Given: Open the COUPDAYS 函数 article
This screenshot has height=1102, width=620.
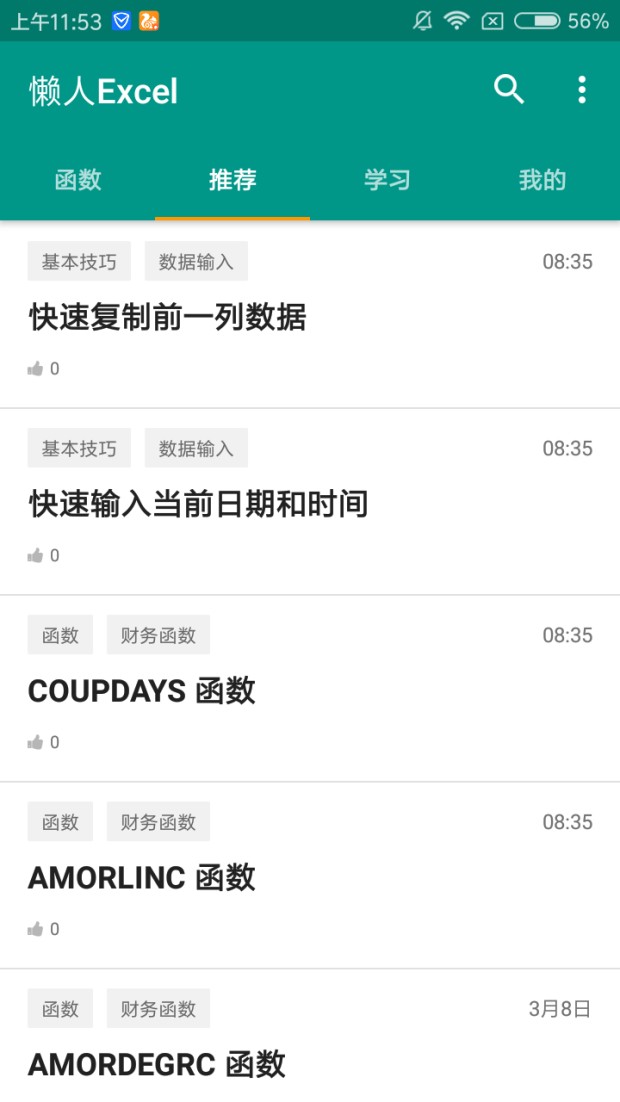Looking at the screenshot, I should click(x=142, y=691).
